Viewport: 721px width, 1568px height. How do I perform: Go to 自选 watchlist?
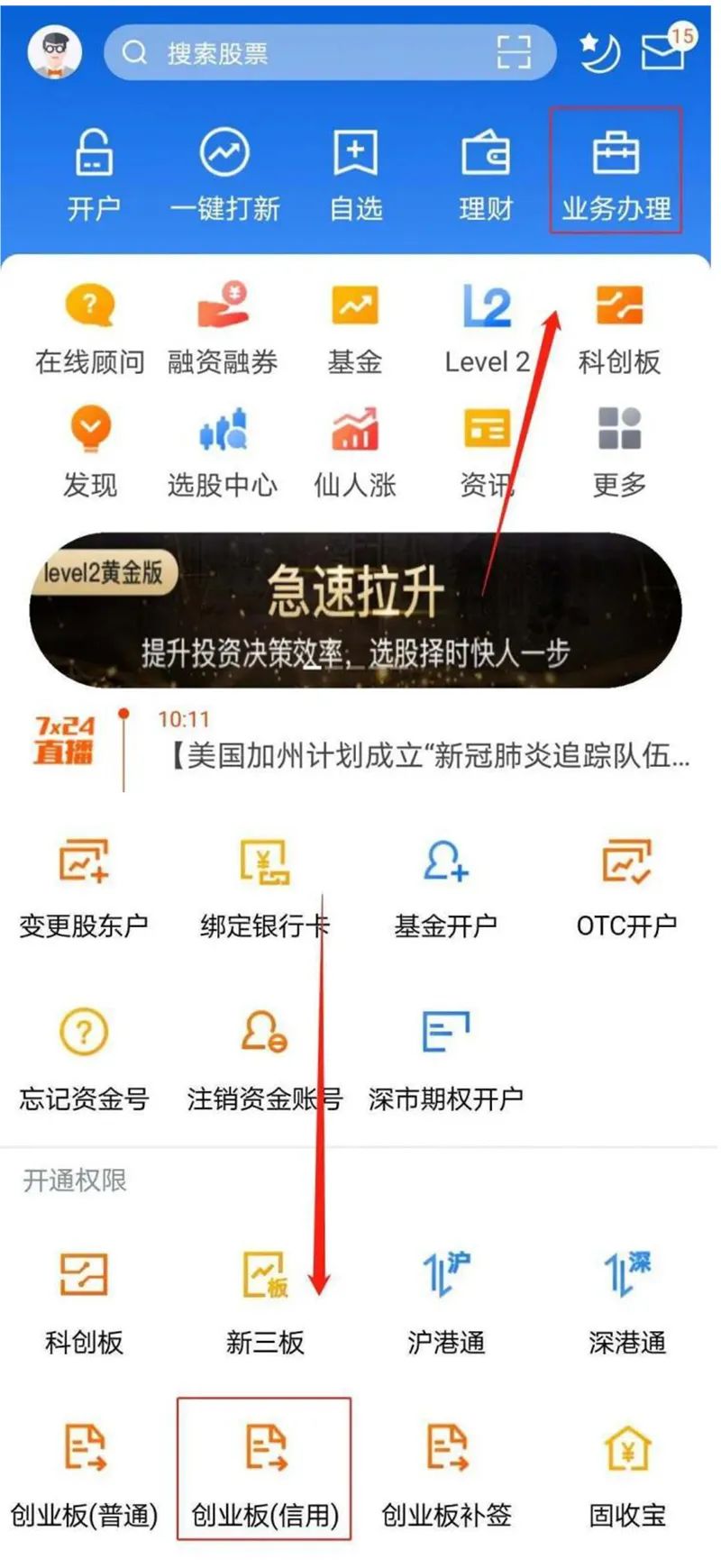pyautogui.click(x=355, y=176)
